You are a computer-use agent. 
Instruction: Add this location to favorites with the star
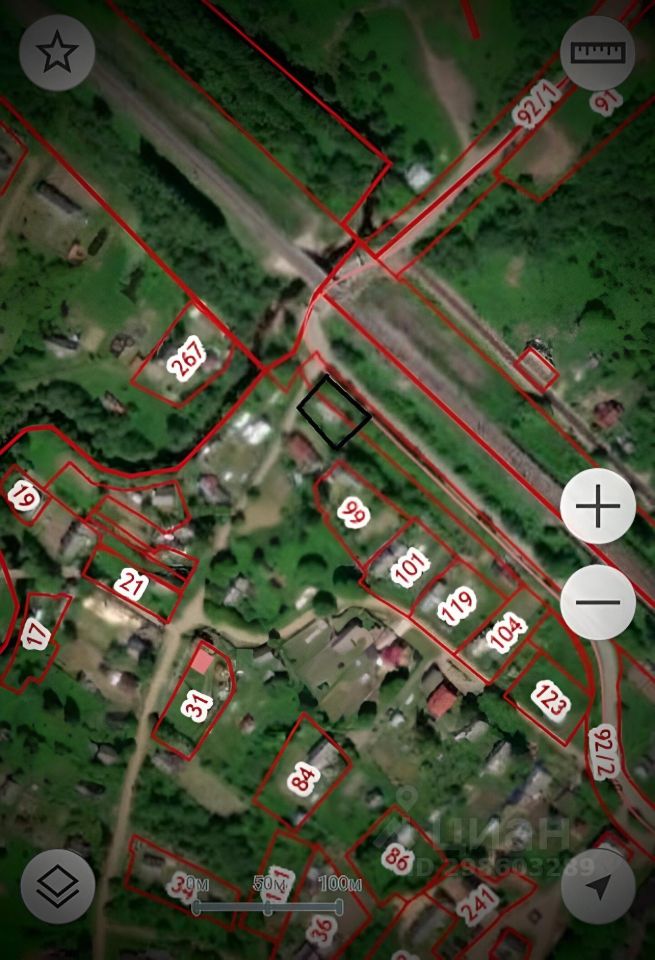[57, 54]
